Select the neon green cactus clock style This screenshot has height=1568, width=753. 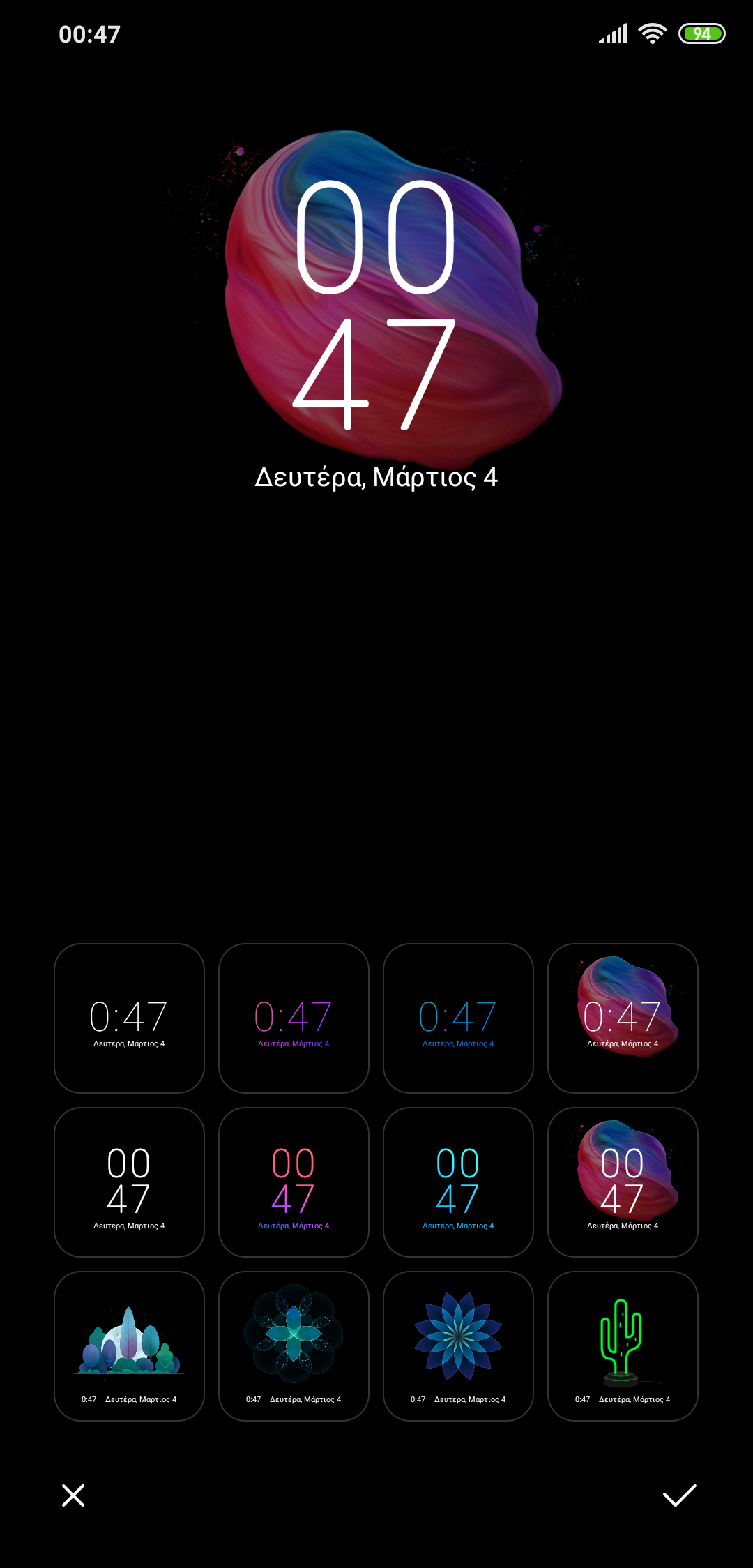[623, 1346]
